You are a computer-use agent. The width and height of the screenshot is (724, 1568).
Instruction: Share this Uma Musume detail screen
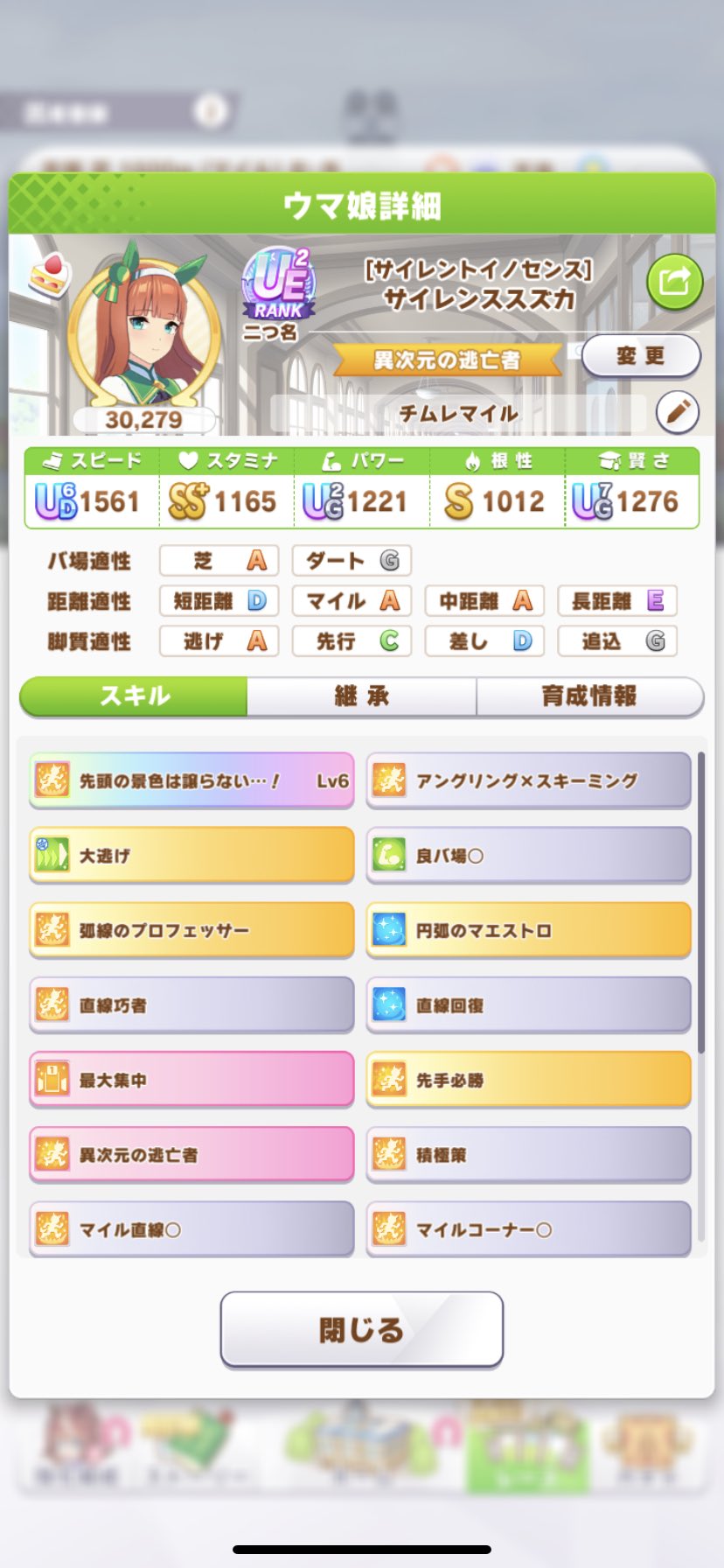(x=674, y=282)
